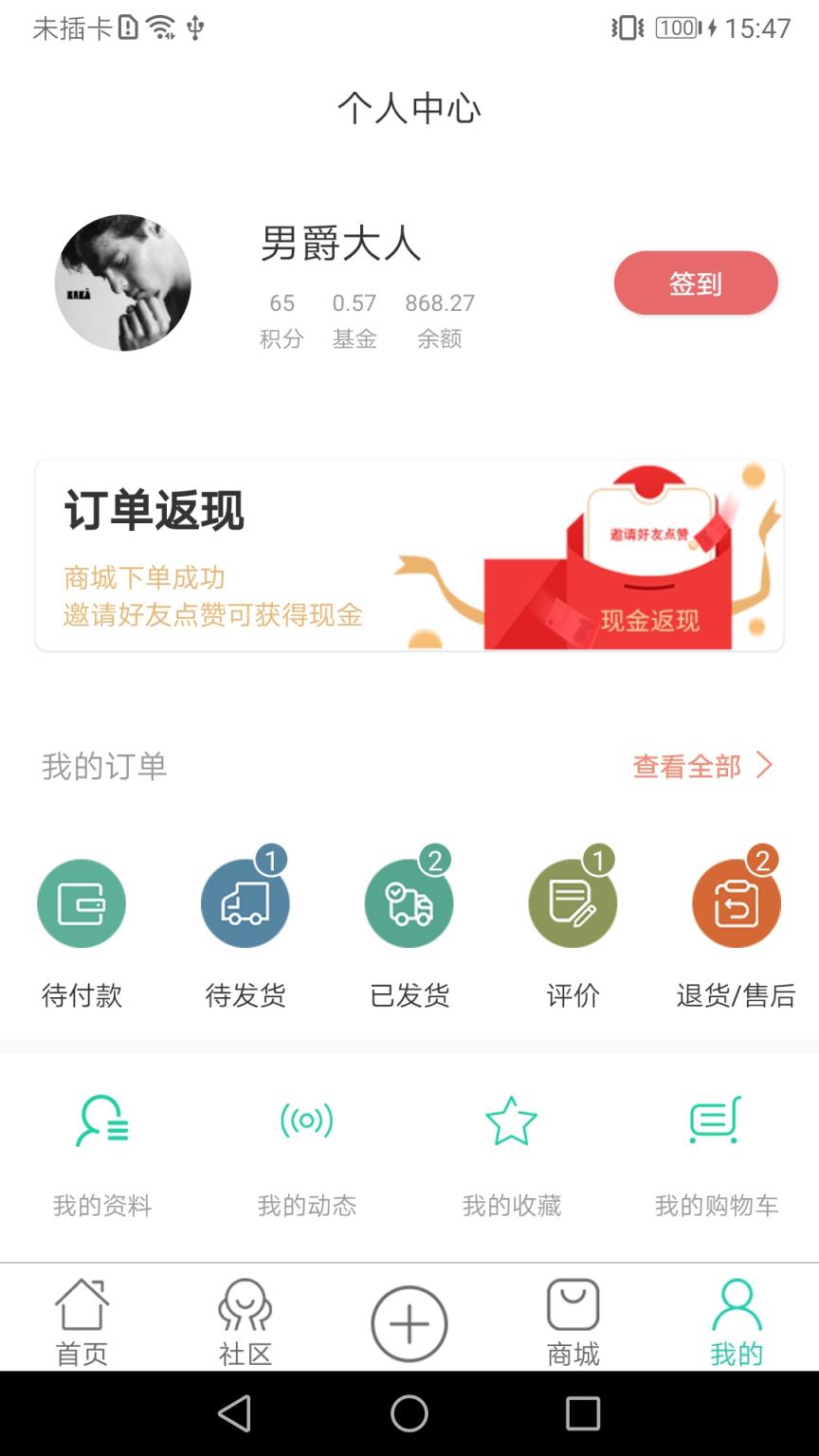Expand all orders via the right arrow chevron
The width and height of the screenshot is (819, 1456).
point(764,764)
